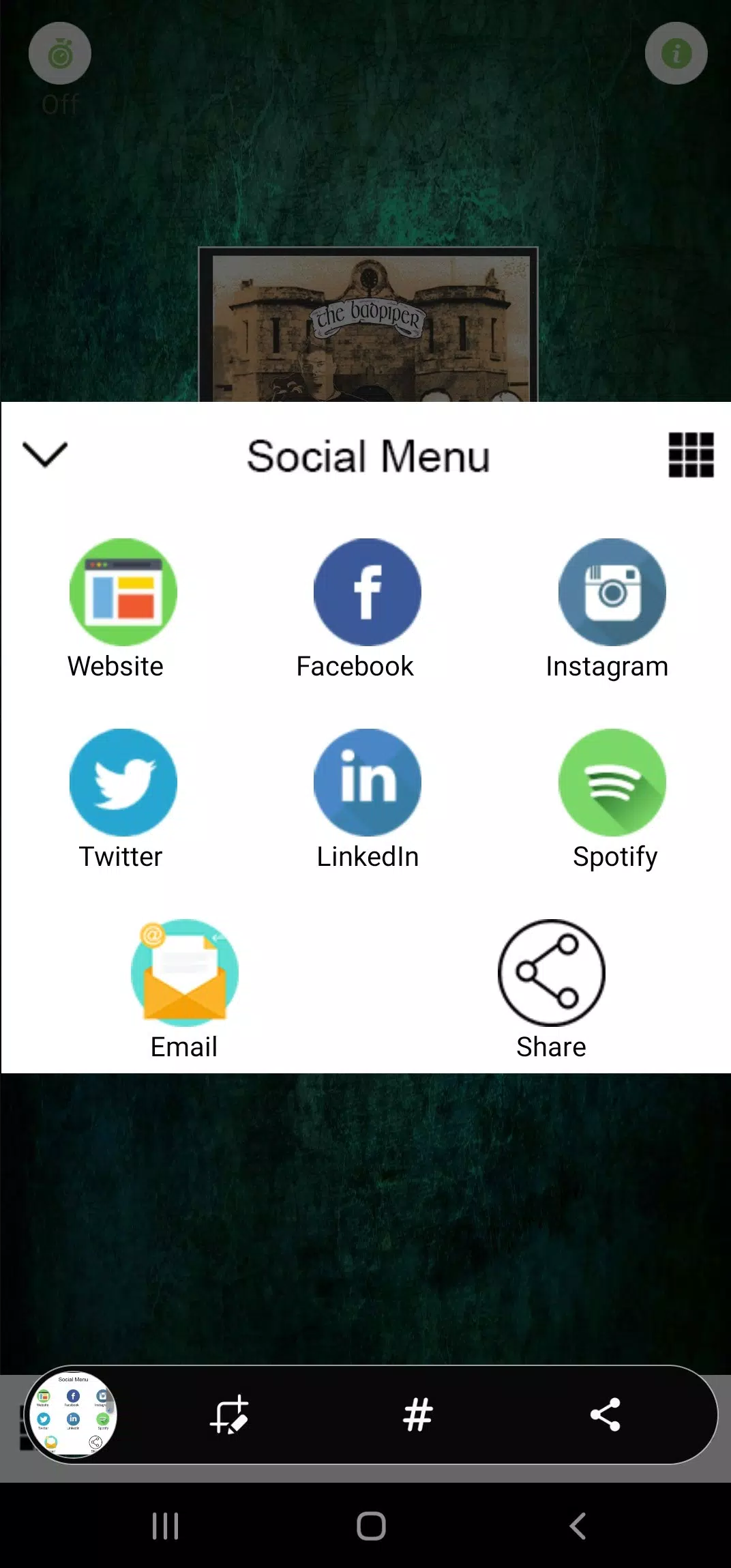The image size is (731, 1568).
Task: Share the screenshot from the toolbar
Action: [606, 1414]
